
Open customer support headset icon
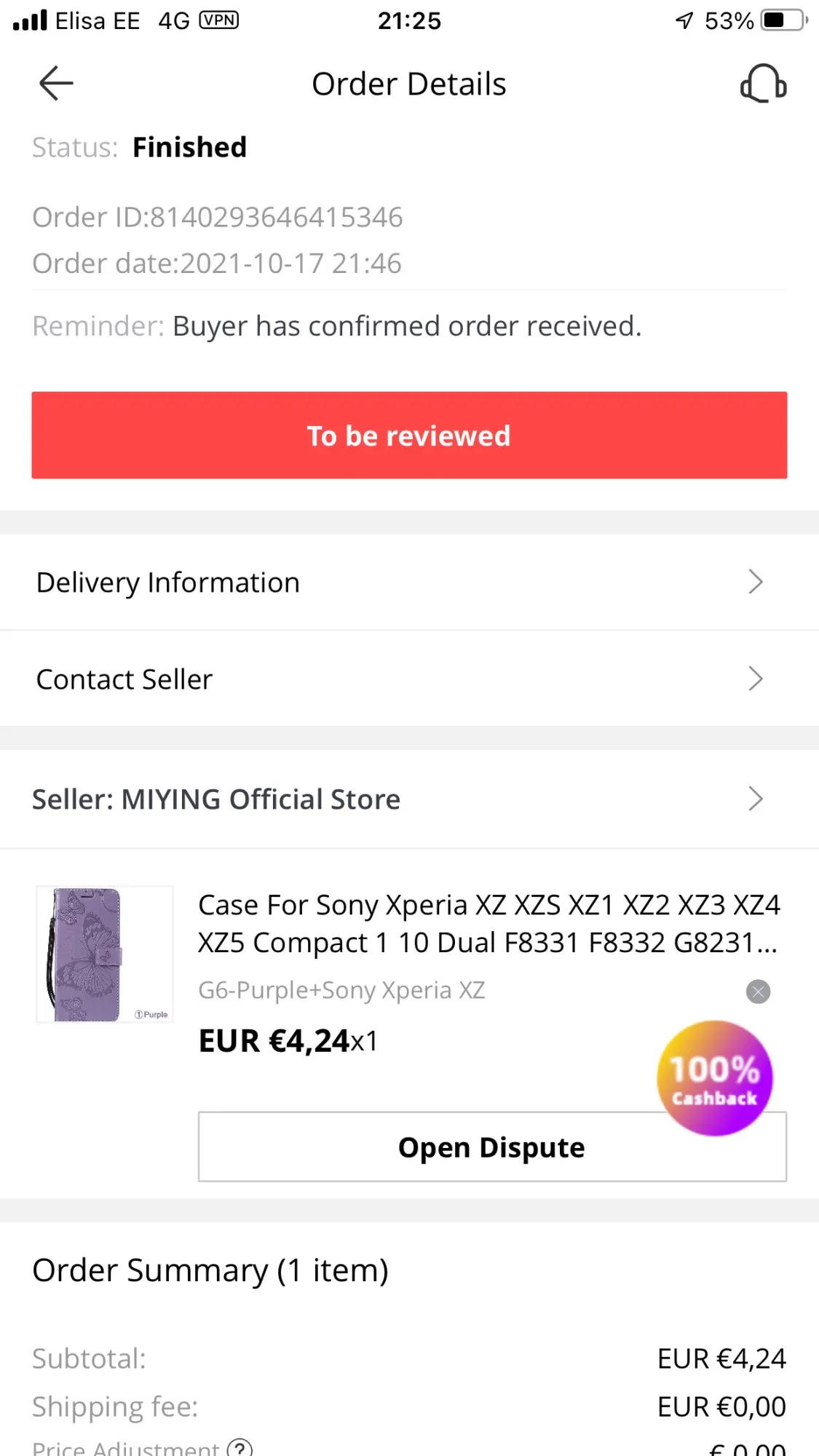(763, 83)
